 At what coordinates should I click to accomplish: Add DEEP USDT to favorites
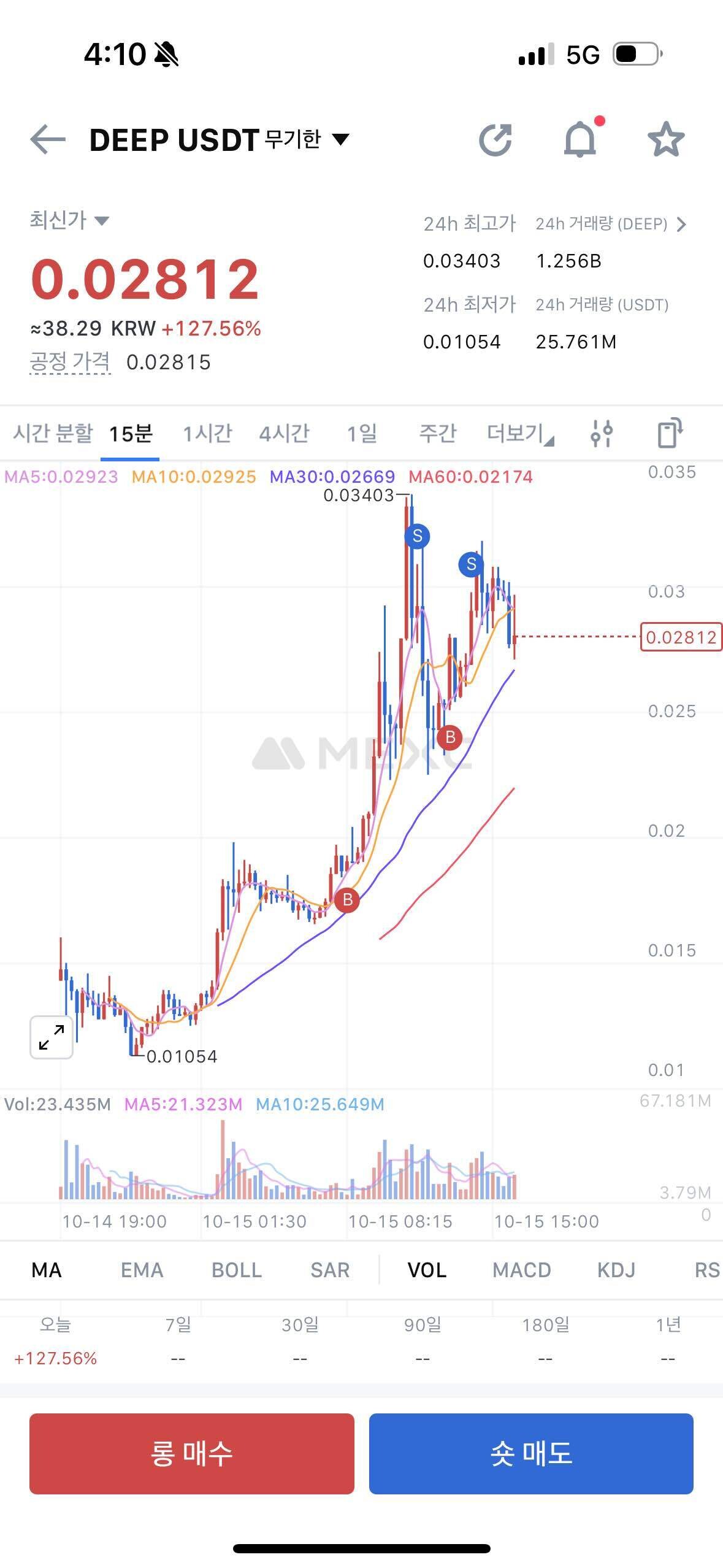(665, 140)
